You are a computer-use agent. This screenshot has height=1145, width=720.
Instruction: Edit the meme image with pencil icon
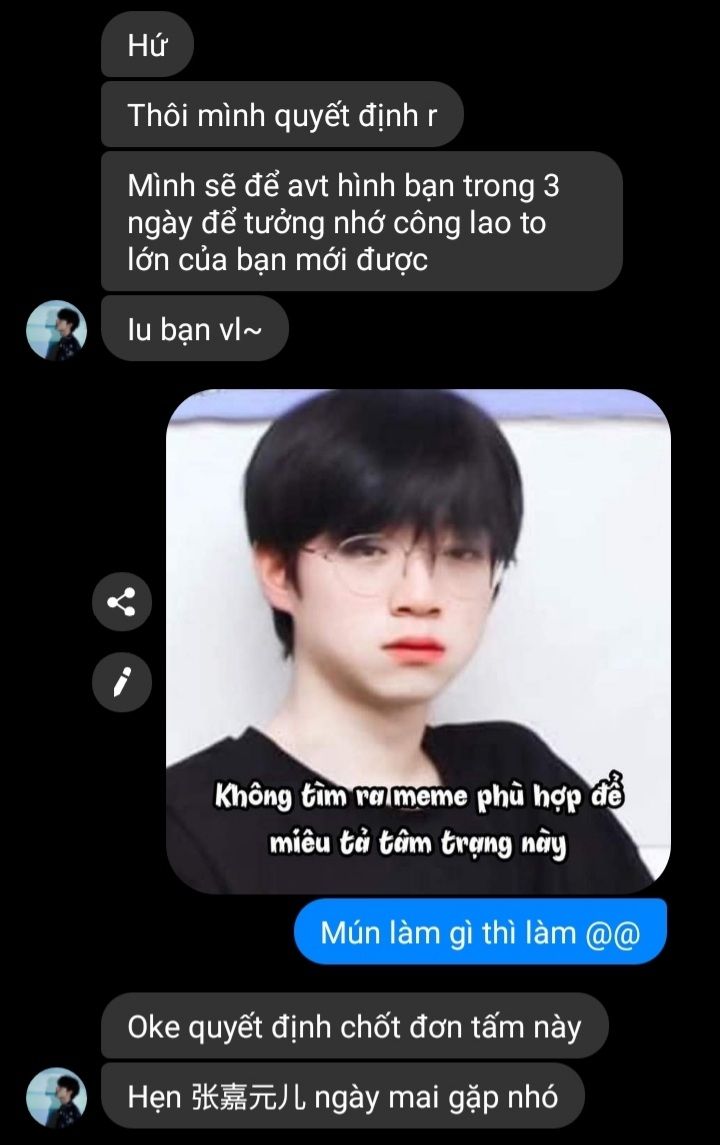pos(121,682)
